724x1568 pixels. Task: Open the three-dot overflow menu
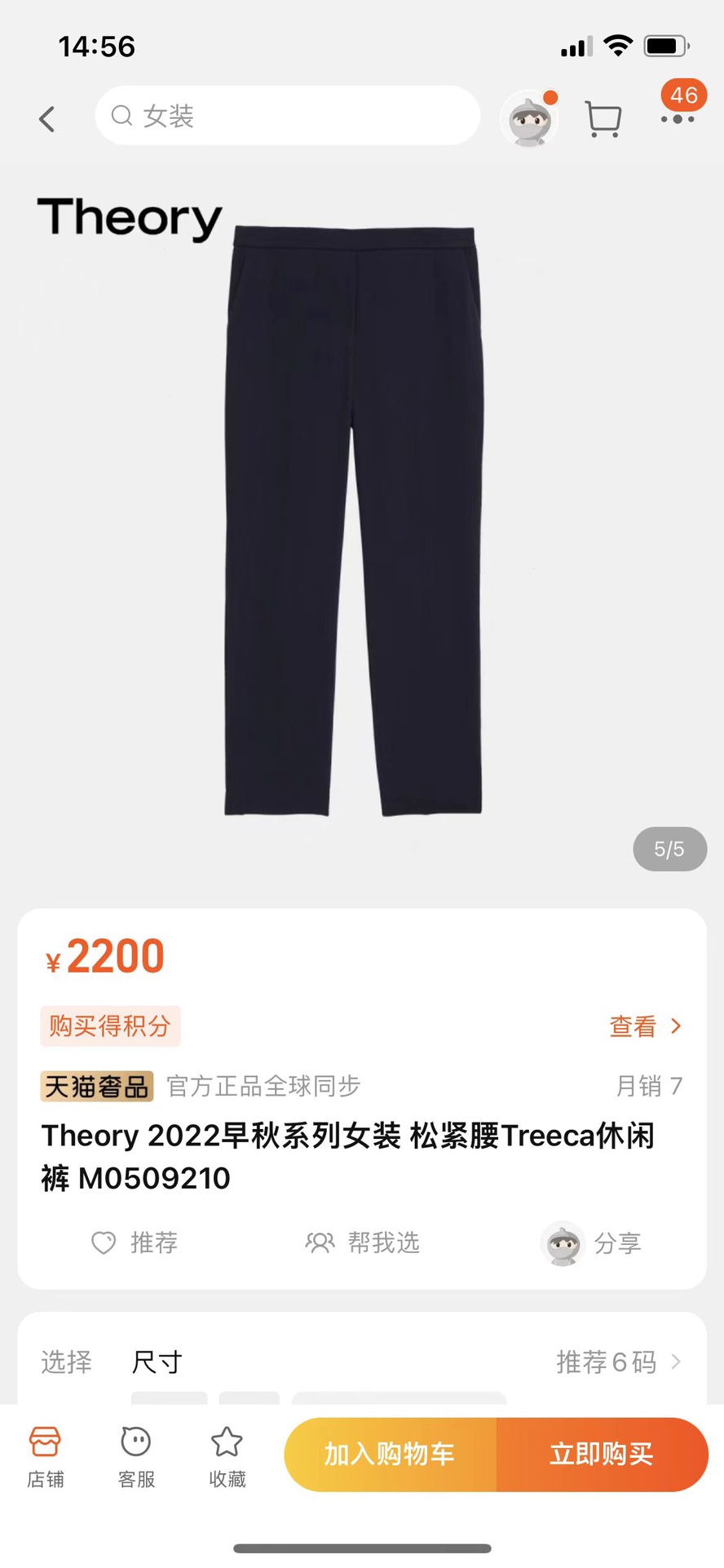tap(677, 119)
